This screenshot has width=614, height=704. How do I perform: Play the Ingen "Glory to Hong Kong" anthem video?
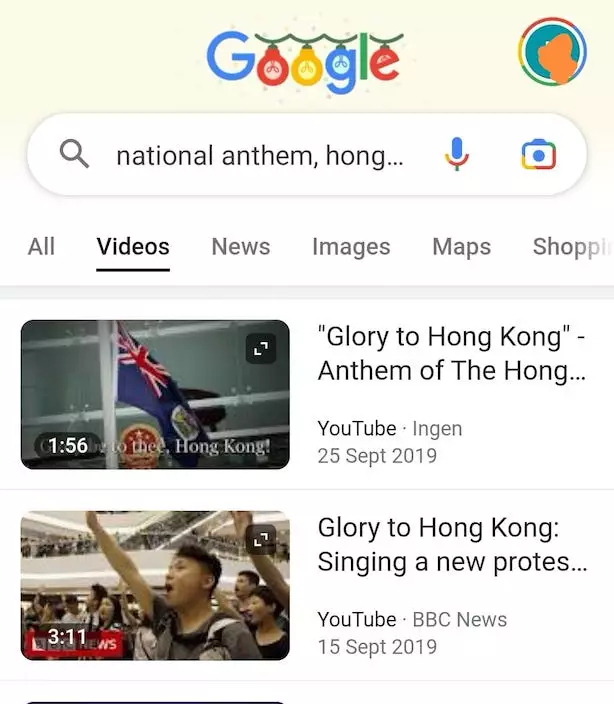coord(450,354)
